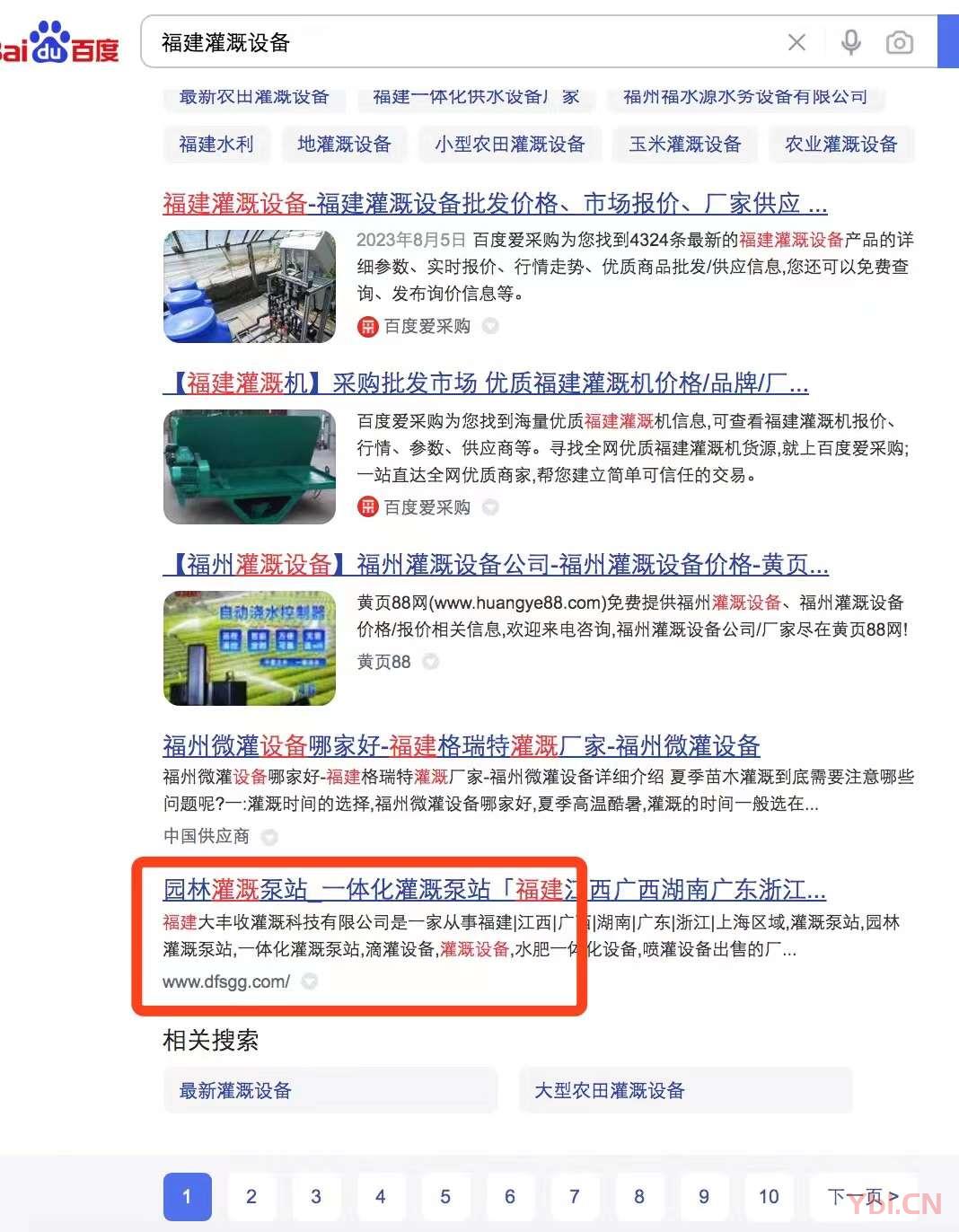Jump to results page 10
The width and height of the screenshot is (959, 1232).
(769, 1196)
